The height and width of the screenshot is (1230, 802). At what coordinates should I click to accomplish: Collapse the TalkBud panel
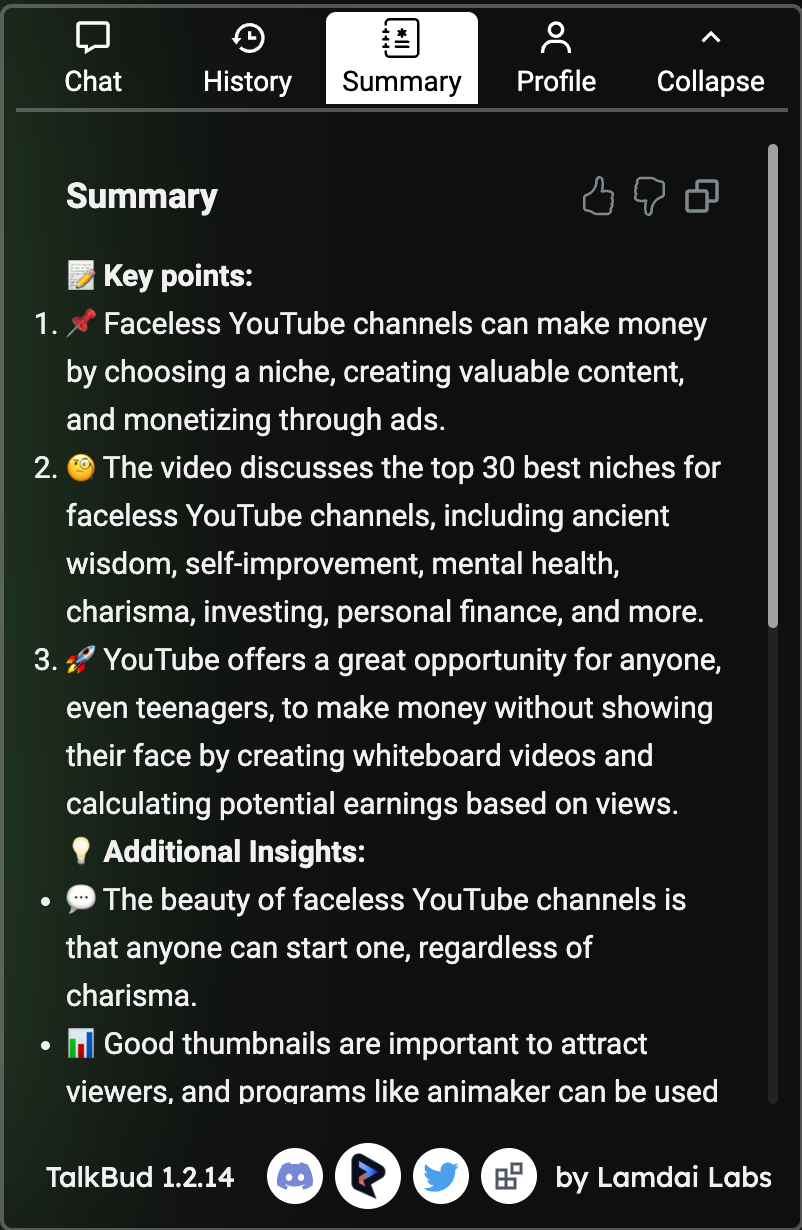(x=710, y=59)
